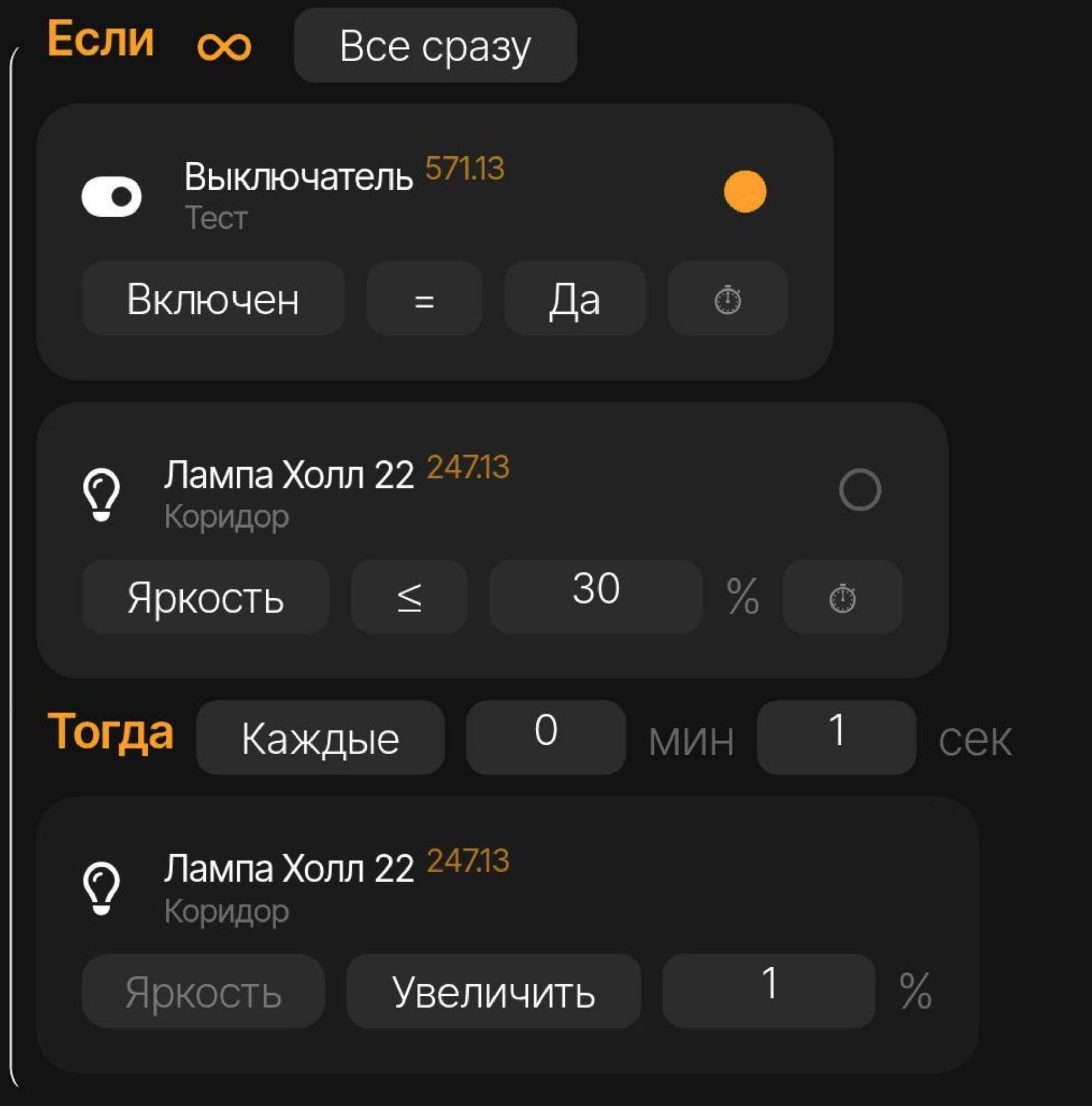The image size is (1092, 1106).
Task: Change the '≤' comparison operator
Action: pos(409,597)
